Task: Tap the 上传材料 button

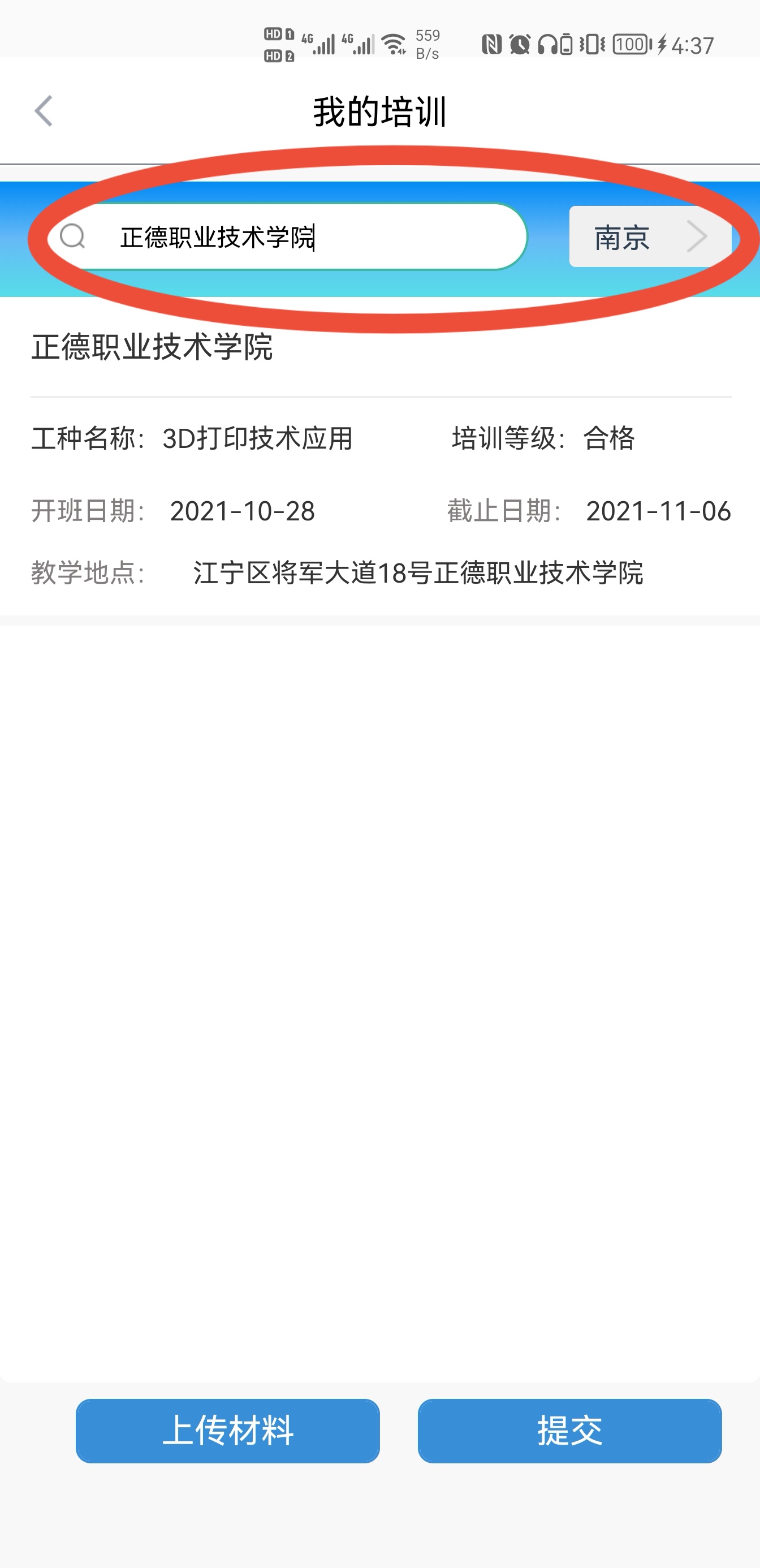Action: click(x=227, y=1431)
